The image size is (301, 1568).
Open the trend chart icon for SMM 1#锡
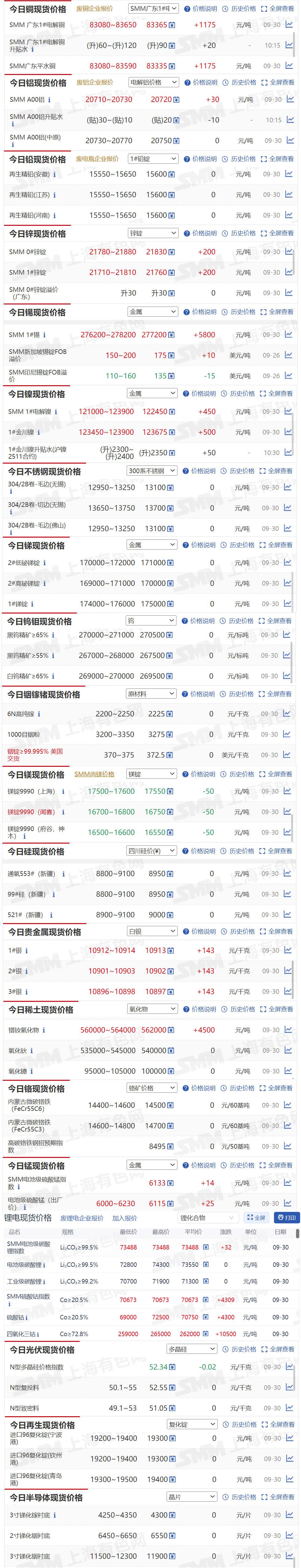coord(288,334)
